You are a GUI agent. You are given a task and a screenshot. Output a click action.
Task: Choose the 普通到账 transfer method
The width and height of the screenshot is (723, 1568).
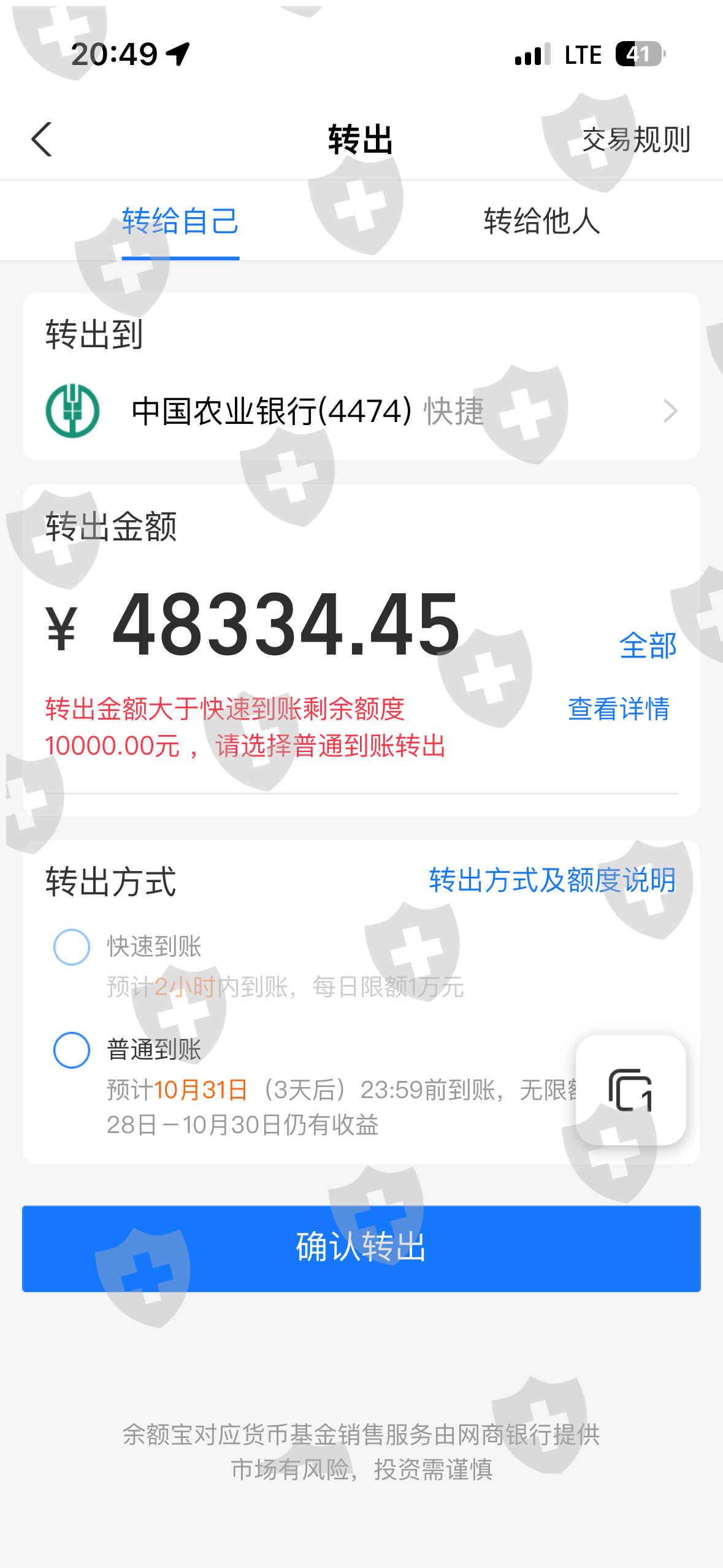click(72, 1050)
